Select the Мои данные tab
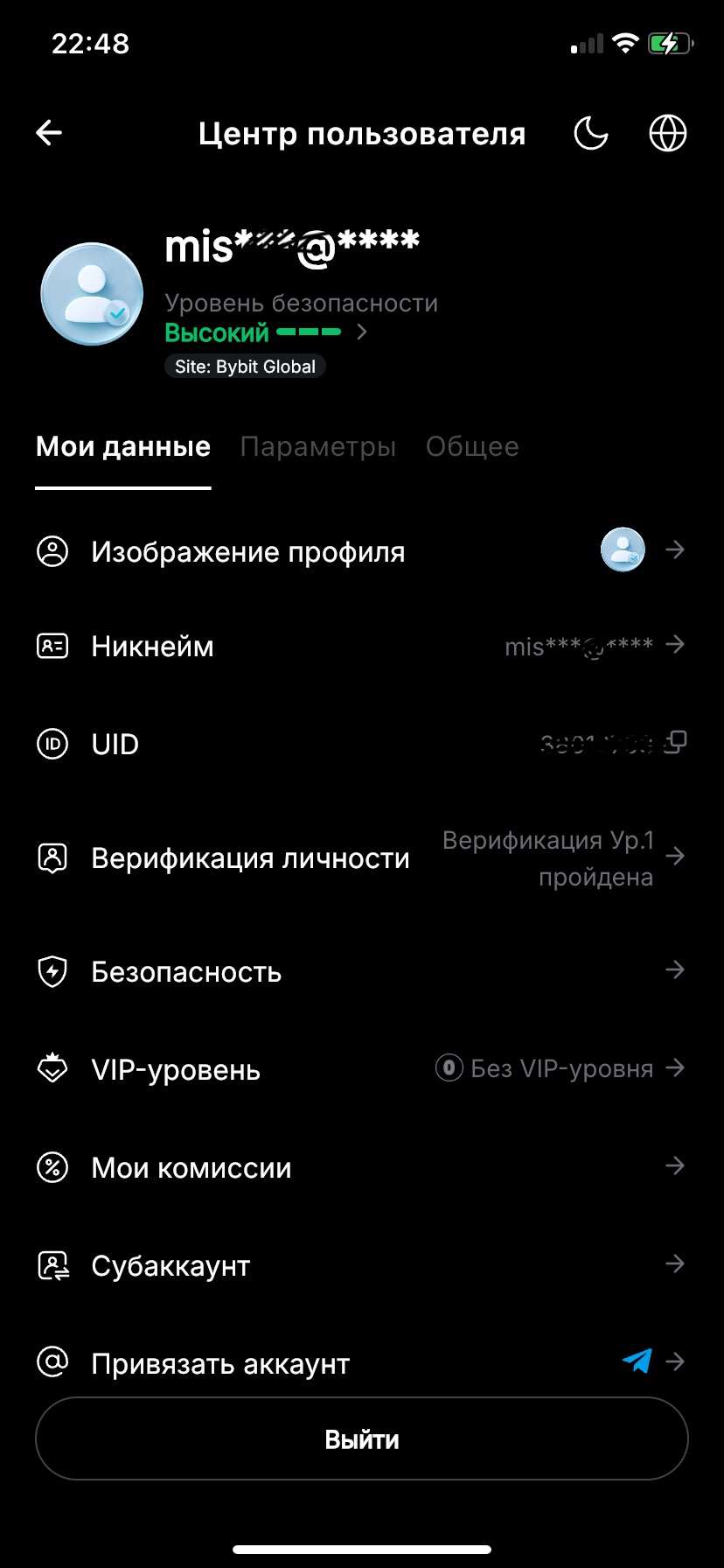The width and height of the screenshot is (724, 1568). click(122, 446)
